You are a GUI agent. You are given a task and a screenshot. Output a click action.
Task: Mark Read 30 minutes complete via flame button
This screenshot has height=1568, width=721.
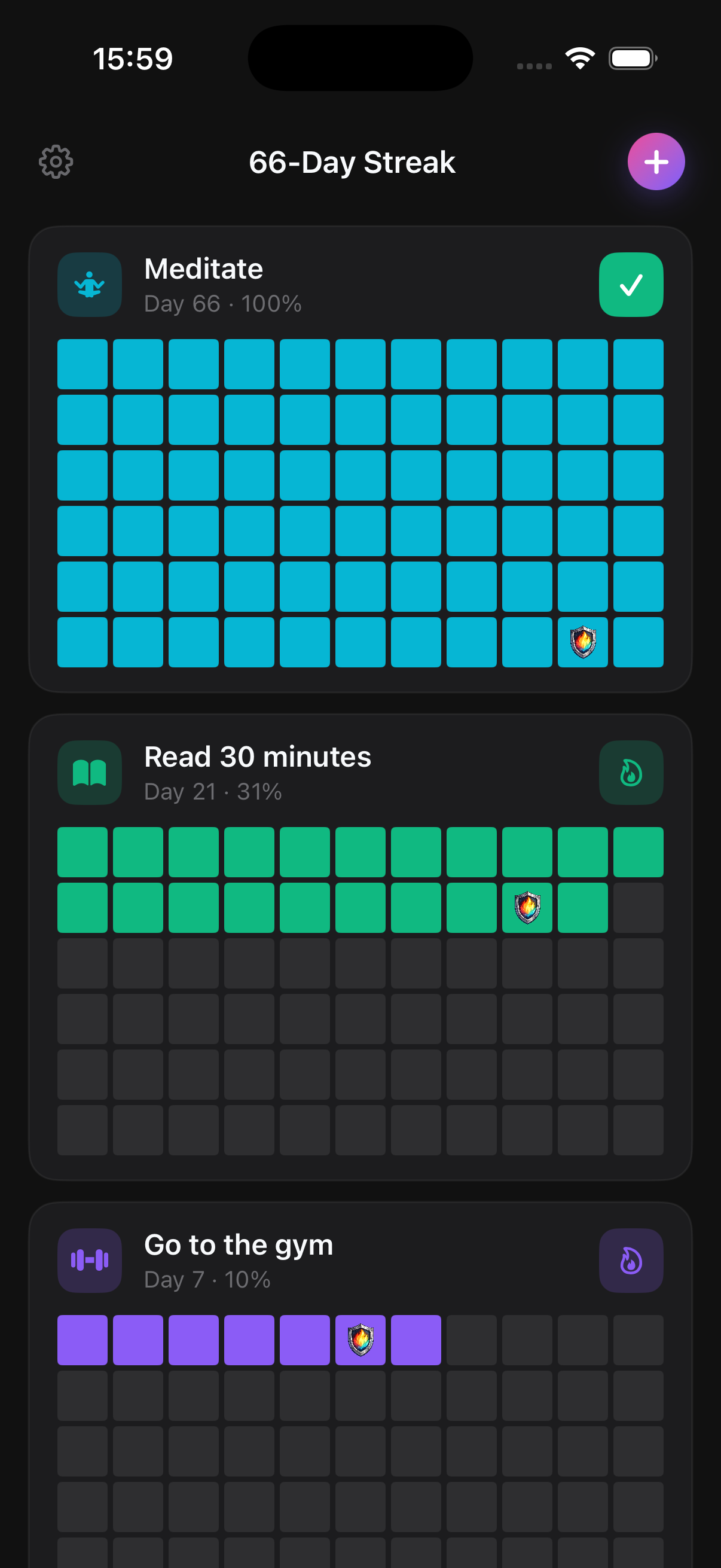tap(631, 773)
